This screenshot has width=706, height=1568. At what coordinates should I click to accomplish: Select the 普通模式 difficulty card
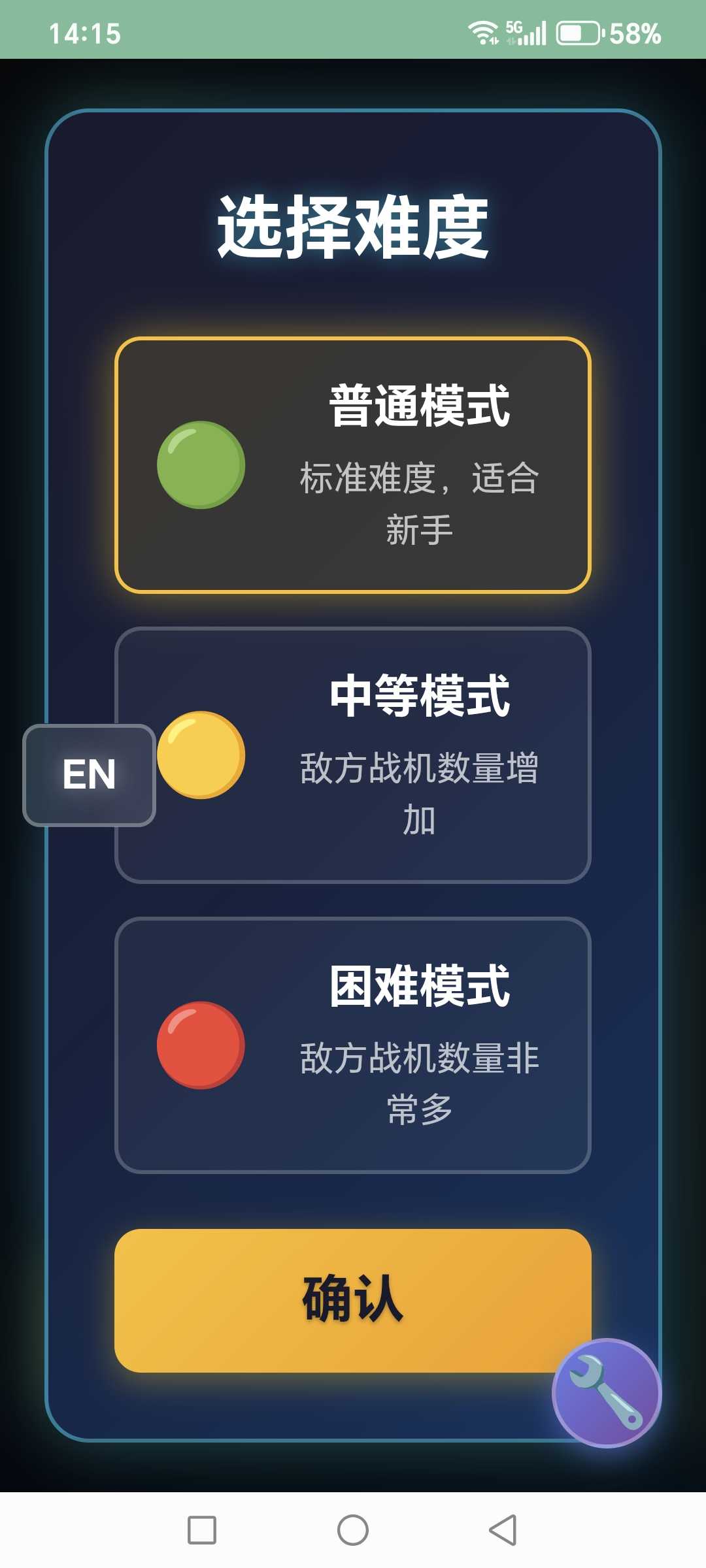[x=353, y=465]
